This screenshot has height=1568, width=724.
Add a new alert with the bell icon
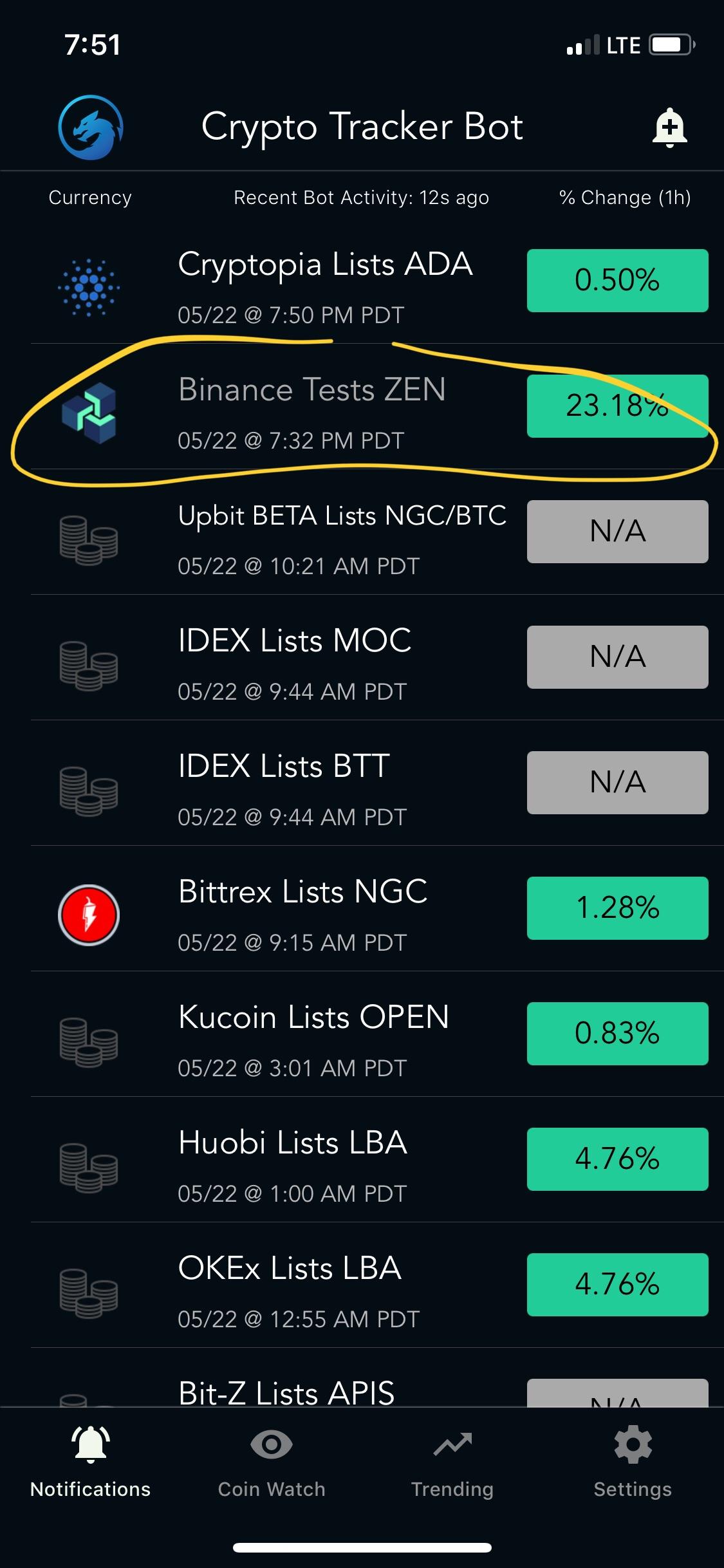(669, 127)
